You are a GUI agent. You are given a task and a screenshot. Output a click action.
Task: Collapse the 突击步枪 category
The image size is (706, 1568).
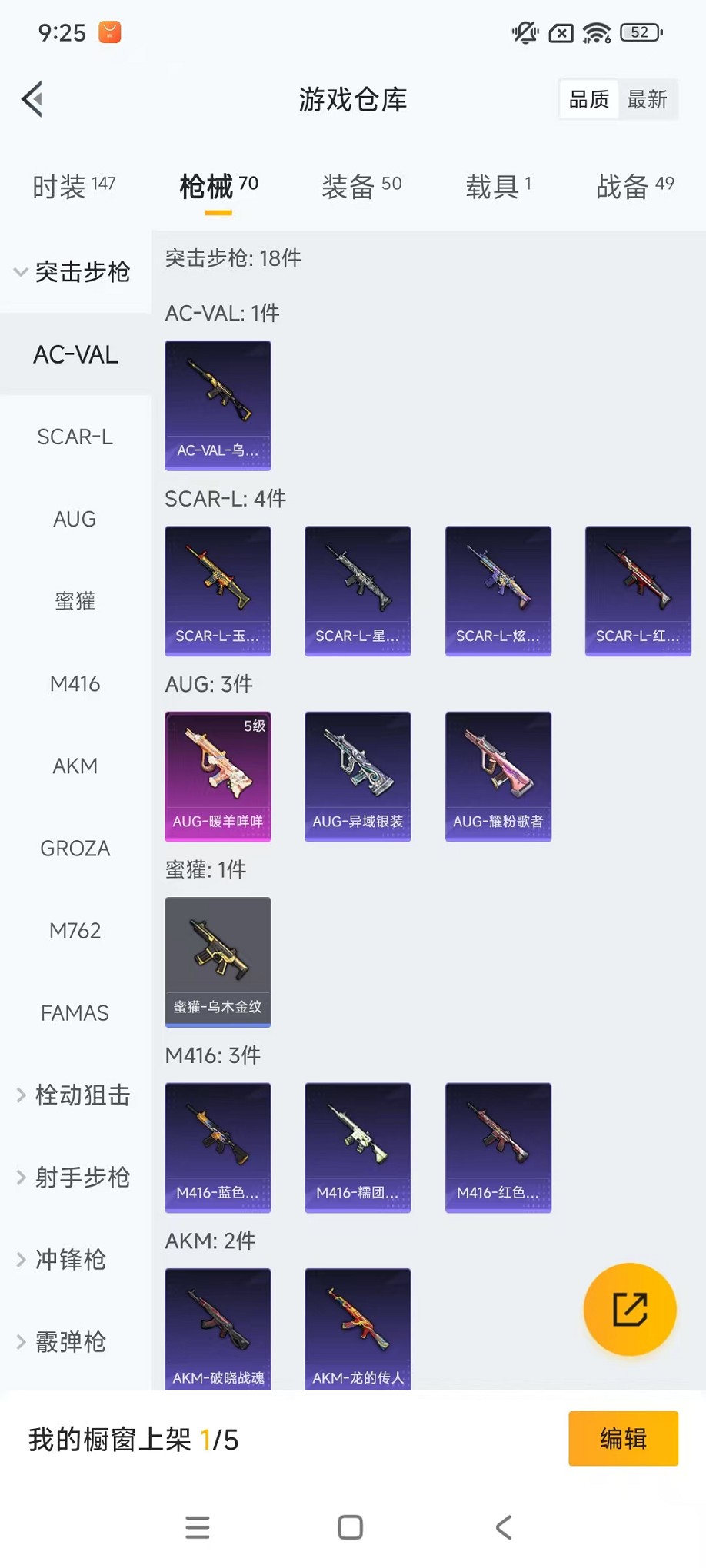[75, 272]
